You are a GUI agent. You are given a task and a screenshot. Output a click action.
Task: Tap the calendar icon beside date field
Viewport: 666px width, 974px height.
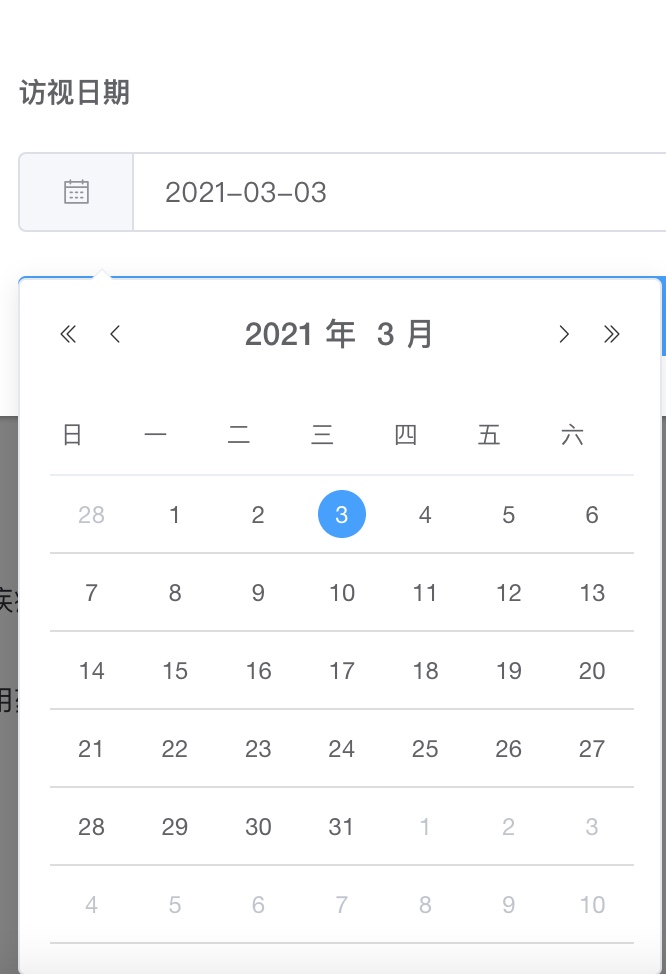[x=76, y=192]
